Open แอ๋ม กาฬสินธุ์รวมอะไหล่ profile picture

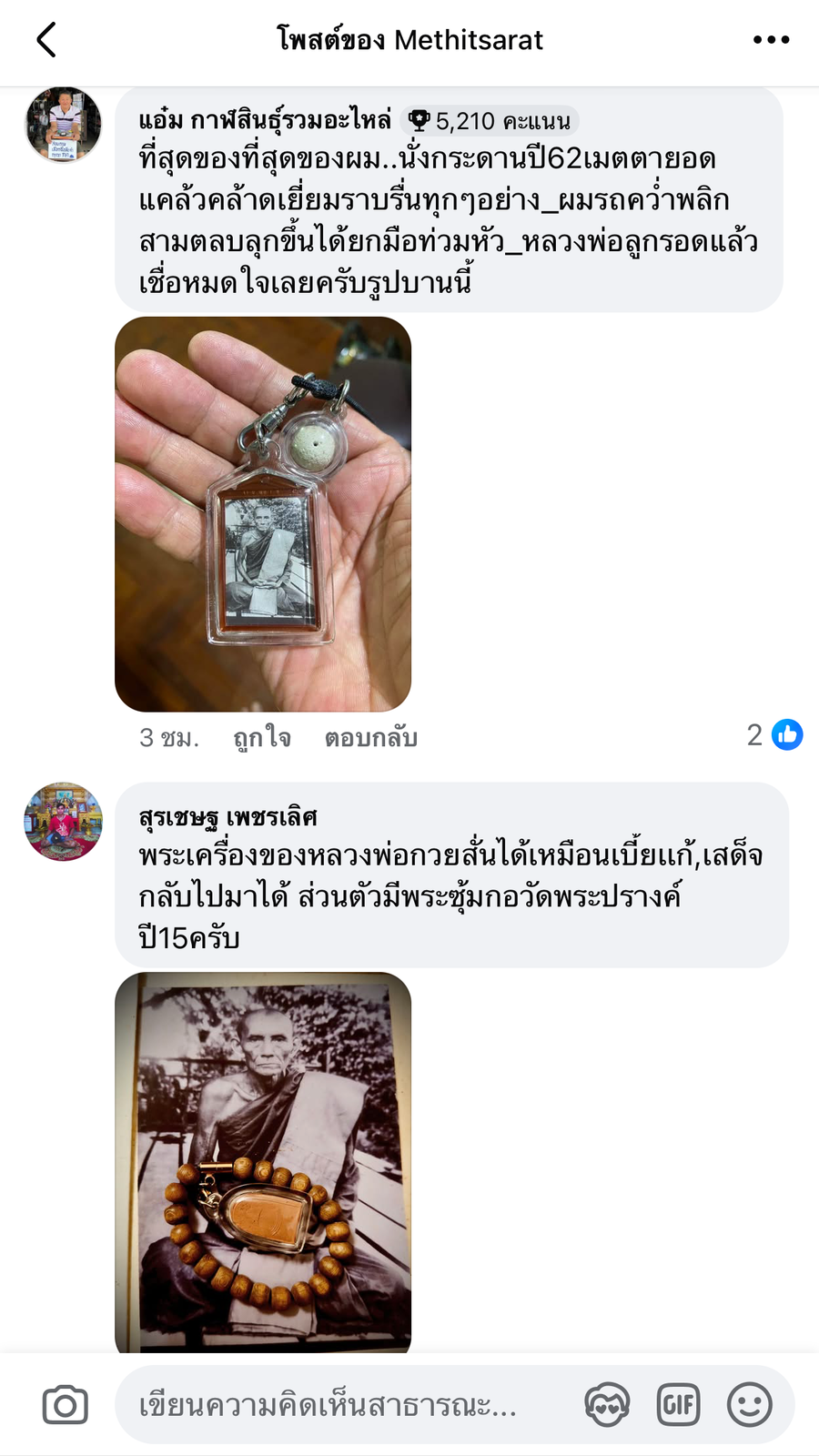pyautogui.click(x=63, y=125)
